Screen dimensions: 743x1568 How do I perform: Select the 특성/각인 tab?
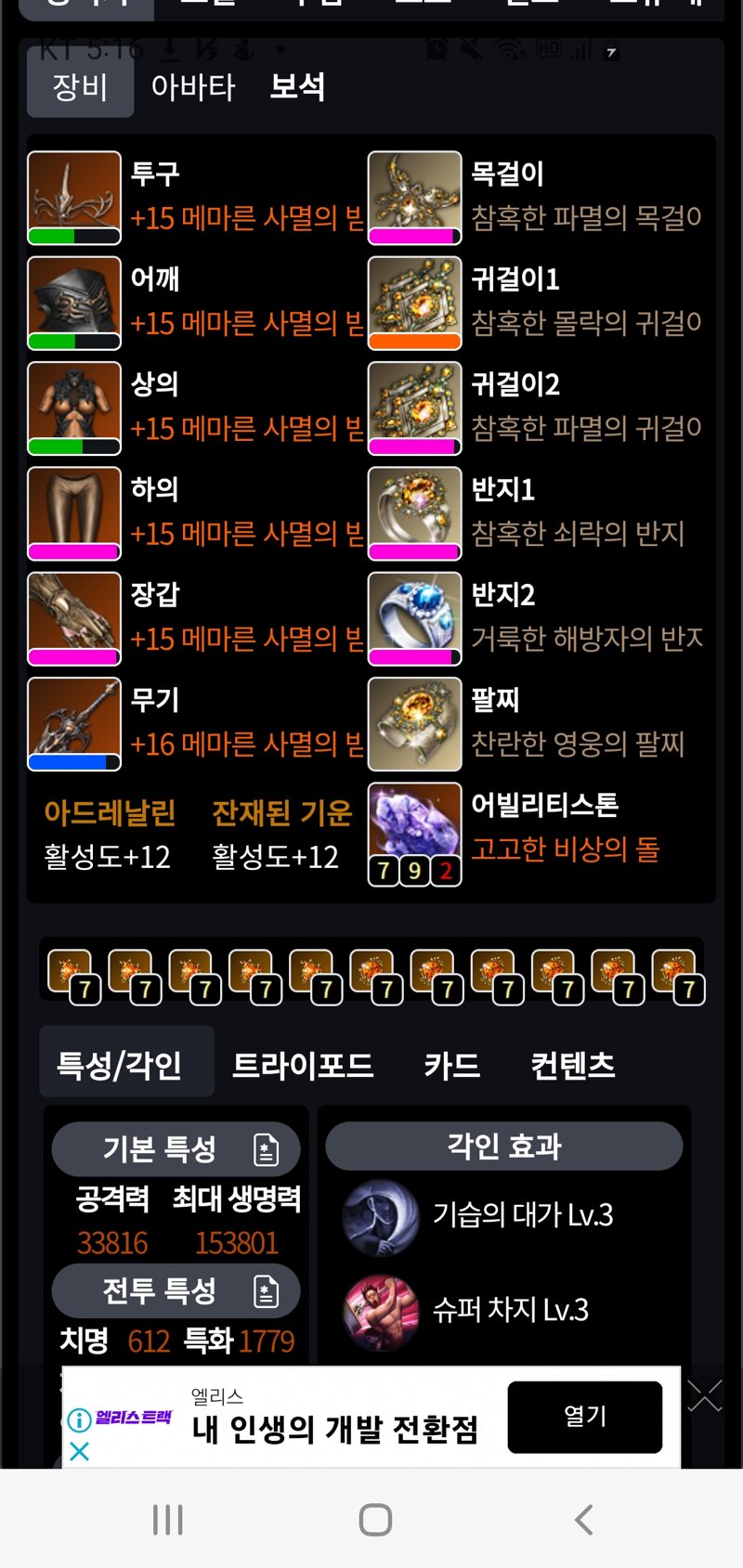[120, 1065]
